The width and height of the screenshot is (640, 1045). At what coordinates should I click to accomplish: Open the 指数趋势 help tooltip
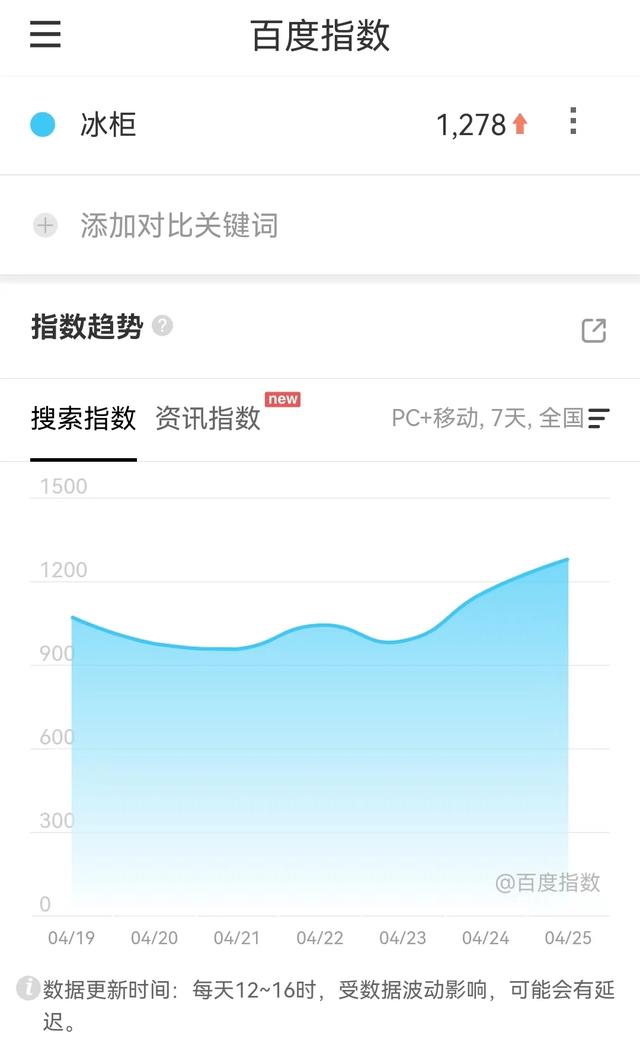click(163, 326)
